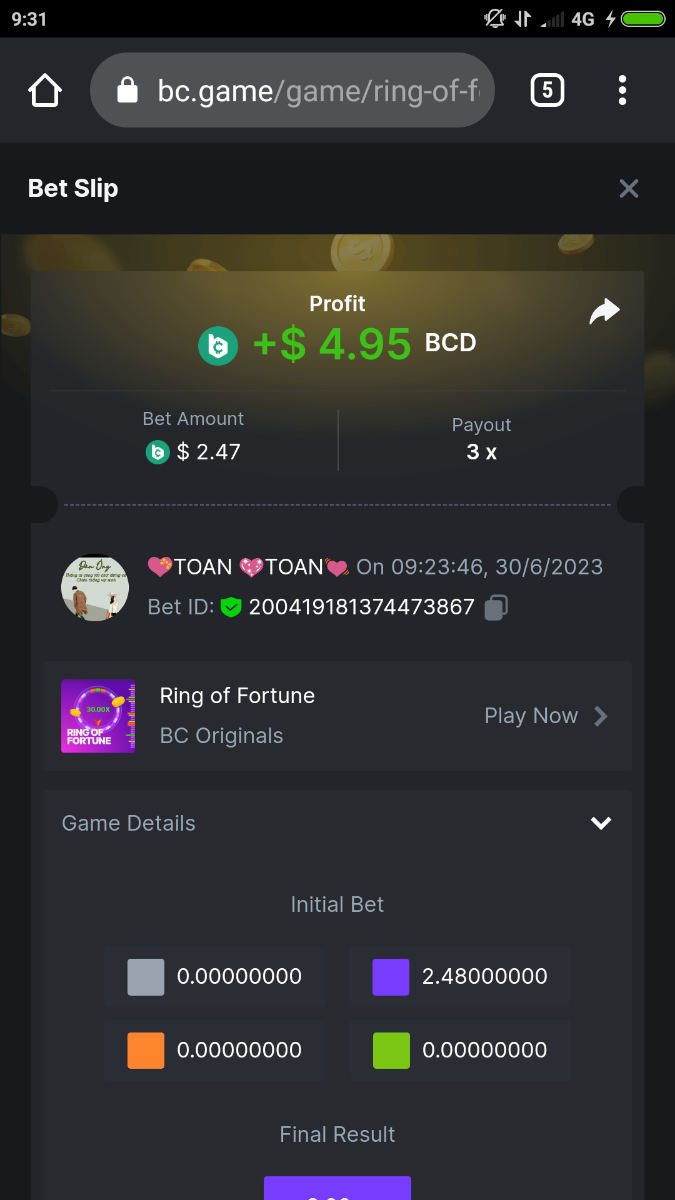Share this bet result
Screen dimensions: 675x1200
[604, 313]
